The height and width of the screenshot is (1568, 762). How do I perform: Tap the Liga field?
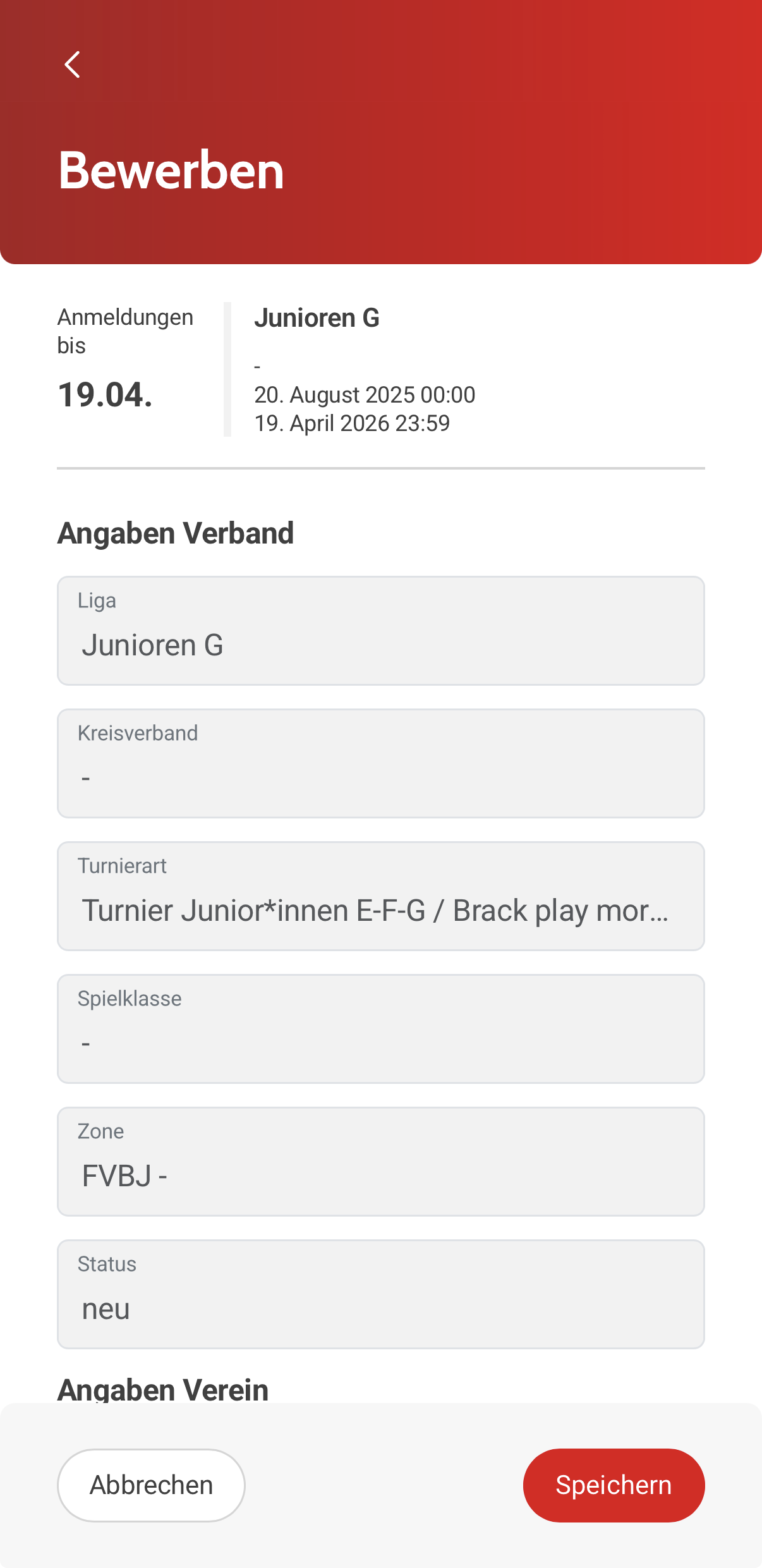(380, 631)
